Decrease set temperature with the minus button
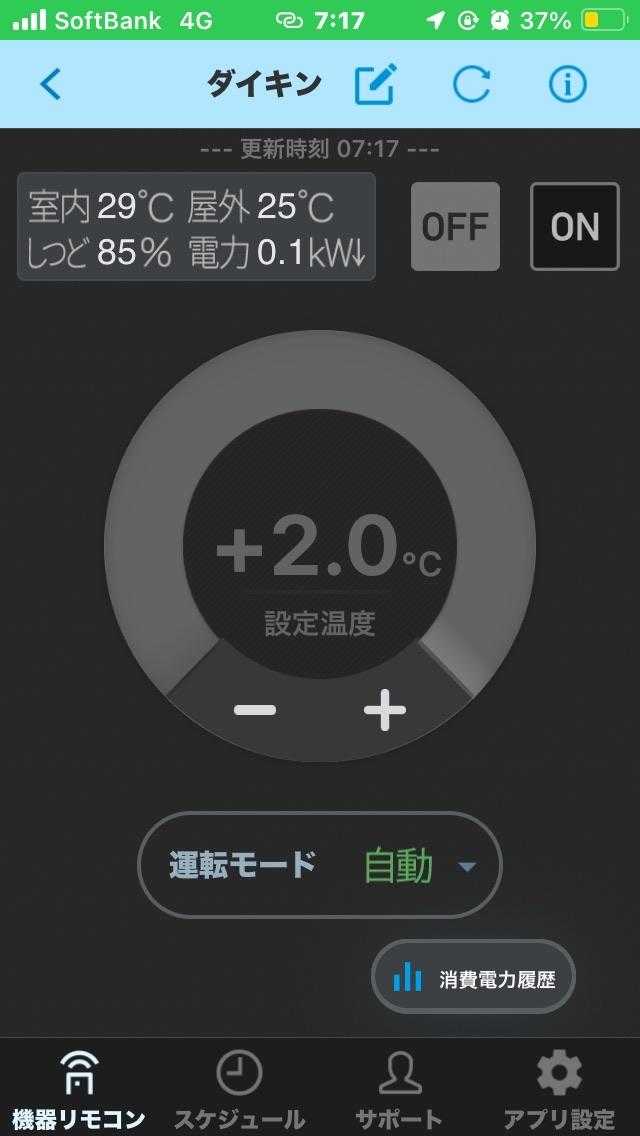Screen dimensions: 640x1136 255,709
